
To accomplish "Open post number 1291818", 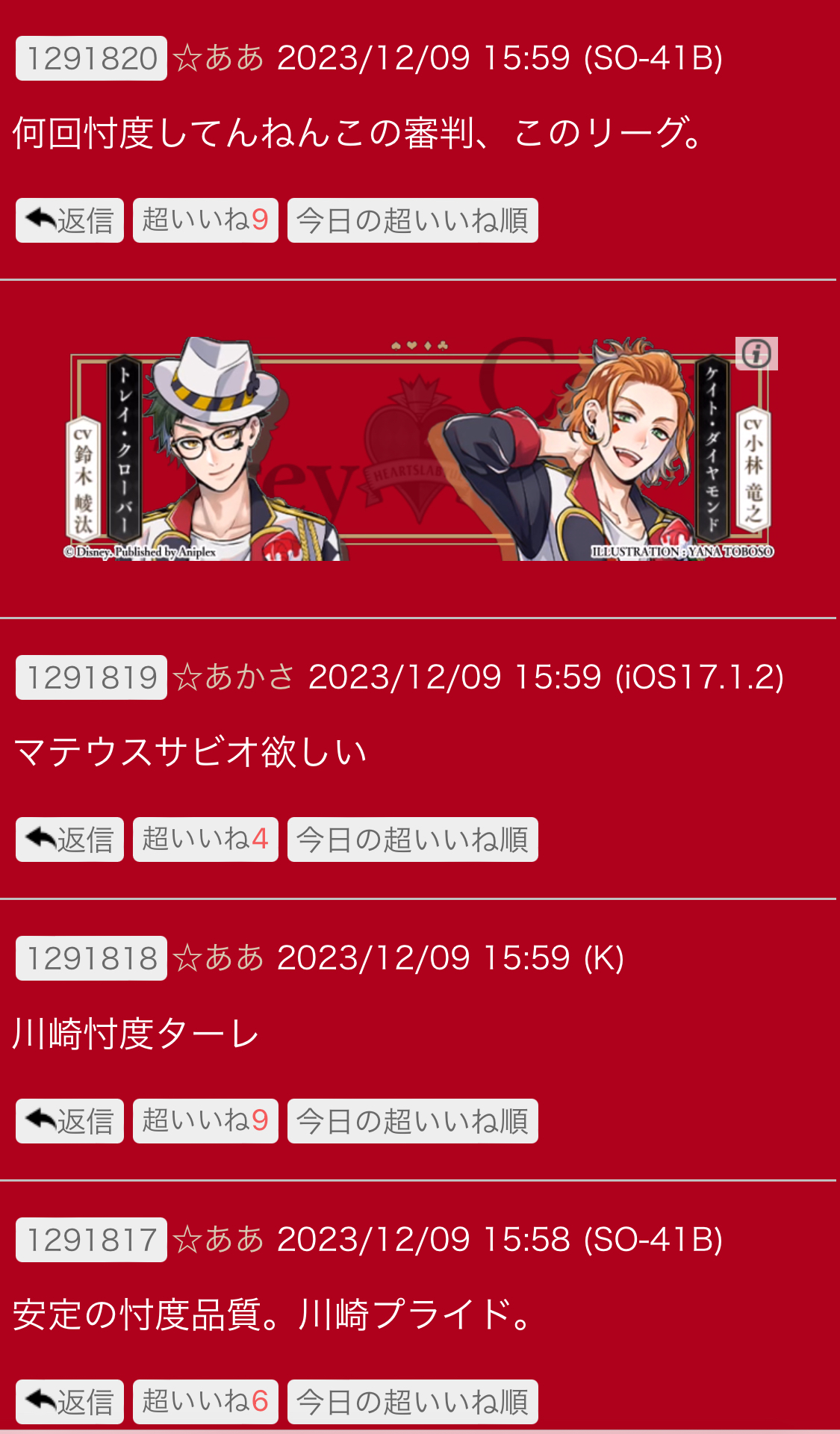I will coord(91,958).
